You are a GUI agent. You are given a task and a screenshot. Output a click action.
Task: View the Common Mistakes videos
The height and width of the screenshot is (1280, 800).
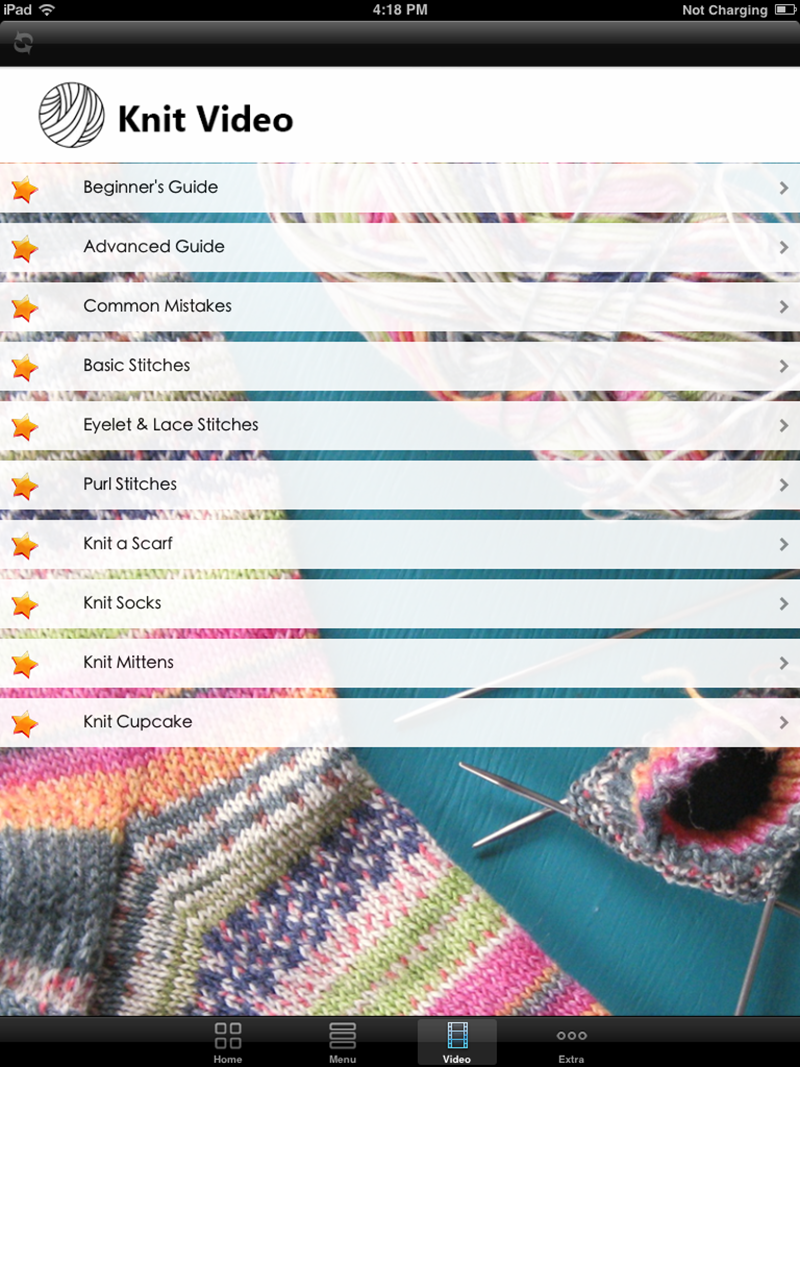(400, 306)
